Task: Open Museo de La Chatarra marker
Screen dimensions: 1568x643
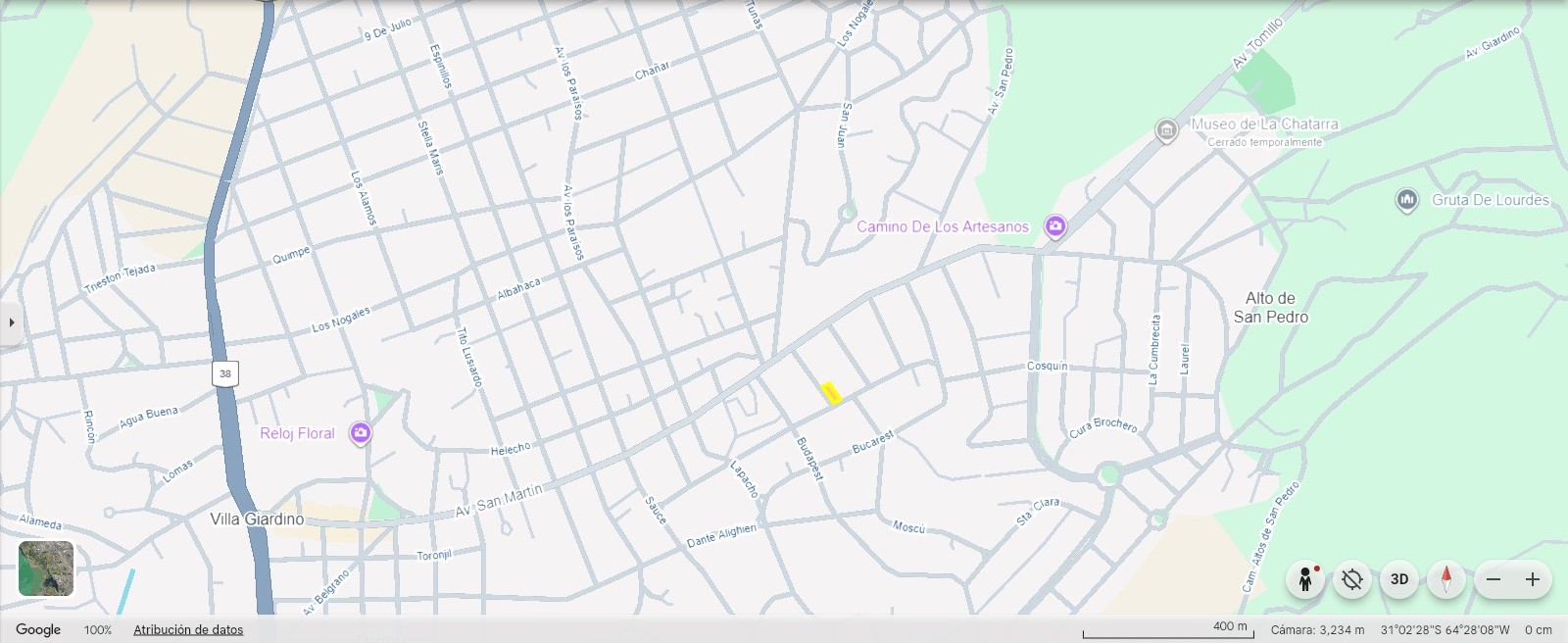Action: 1166,130
